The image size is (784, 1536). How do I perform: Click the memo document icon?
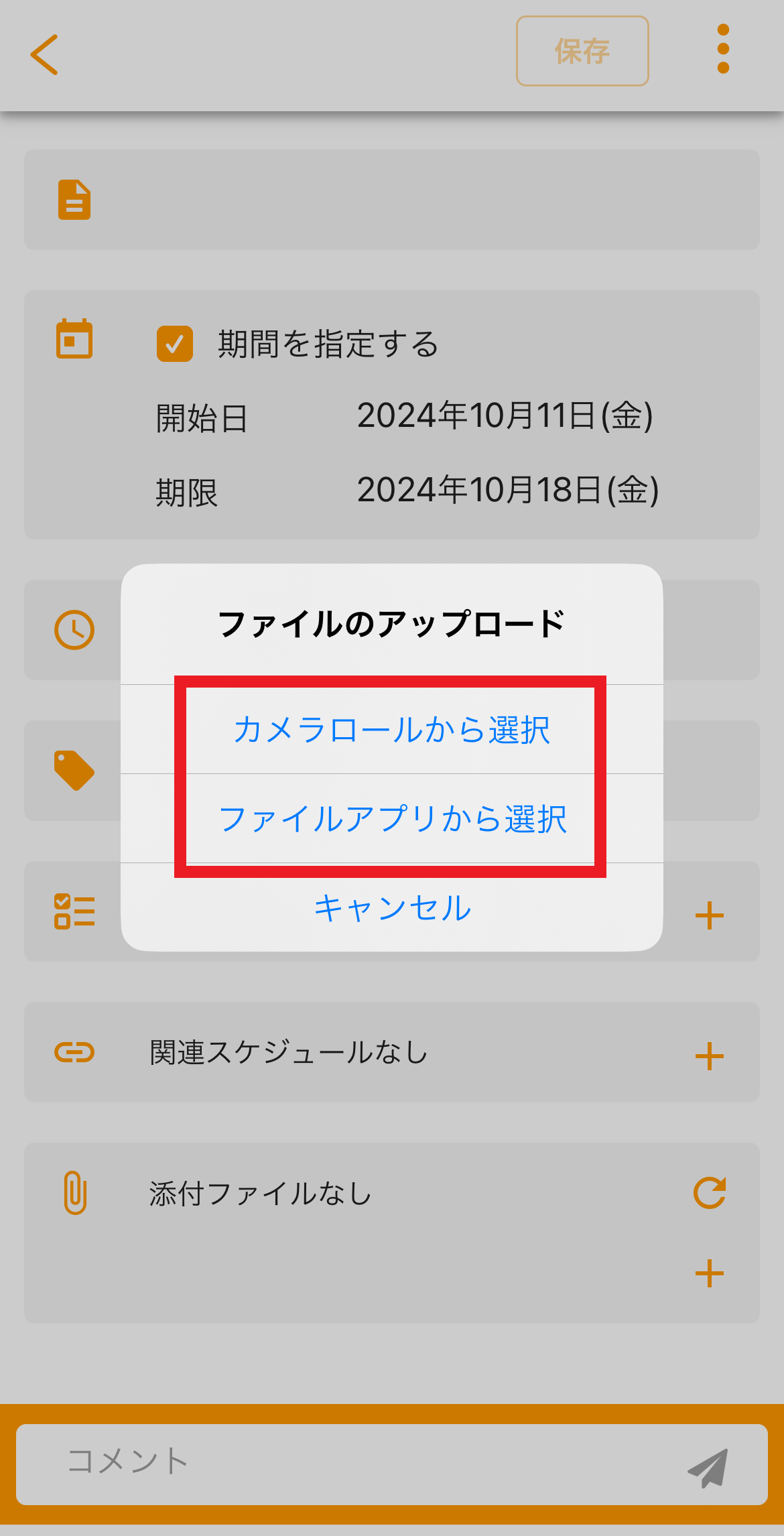coord(74,199)
